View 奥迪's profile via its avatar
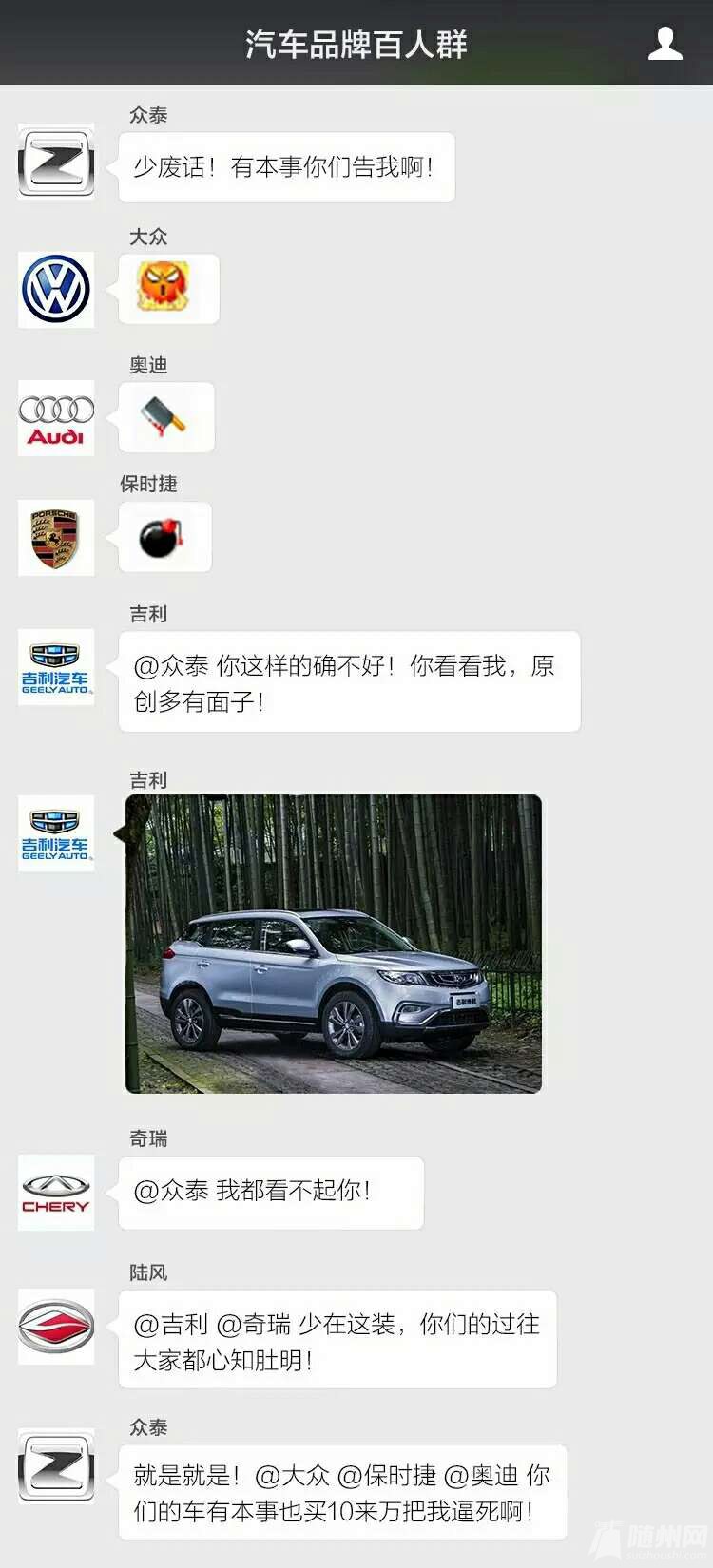The image size is (713, 1568). coord(56,418)
